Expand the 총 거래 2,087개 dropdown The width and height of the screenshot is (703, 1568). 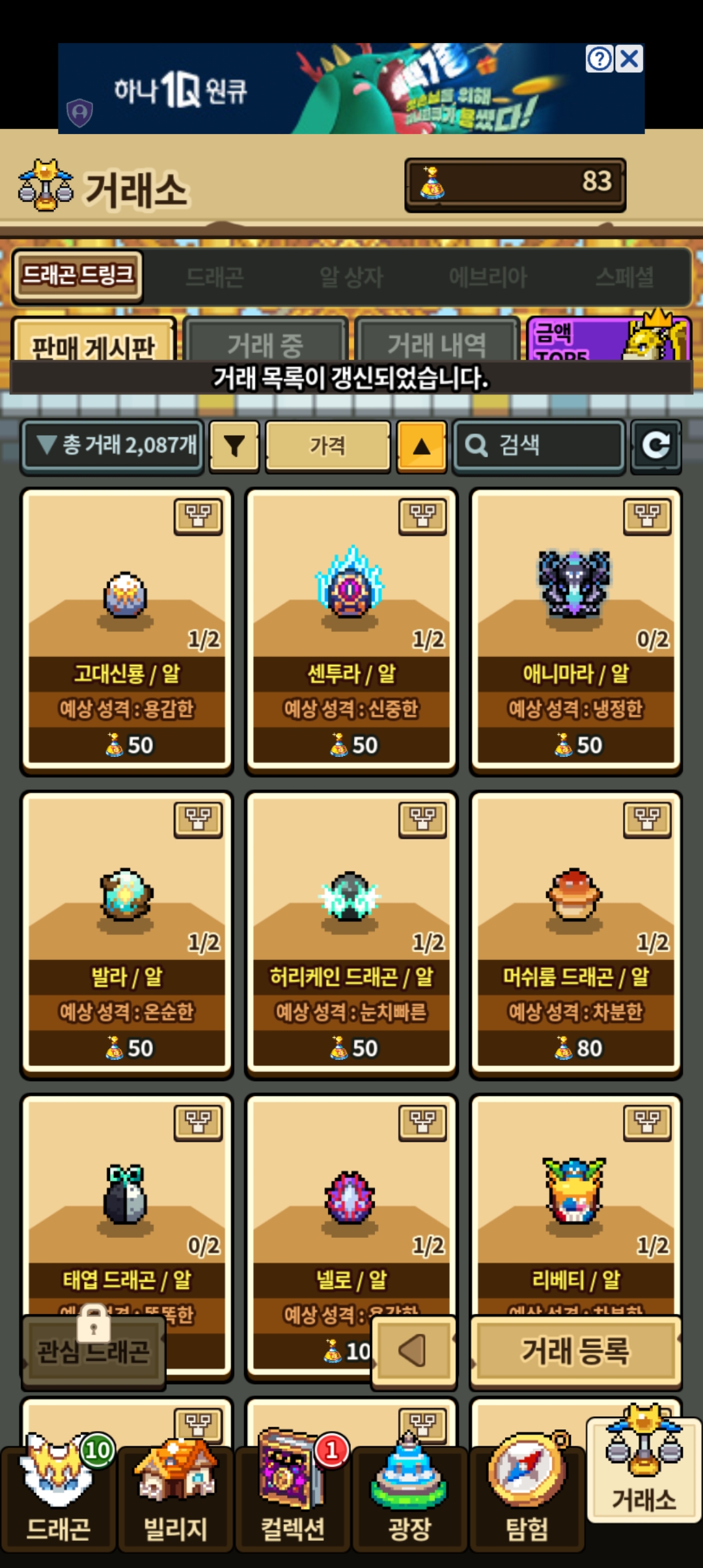[113, 446]
